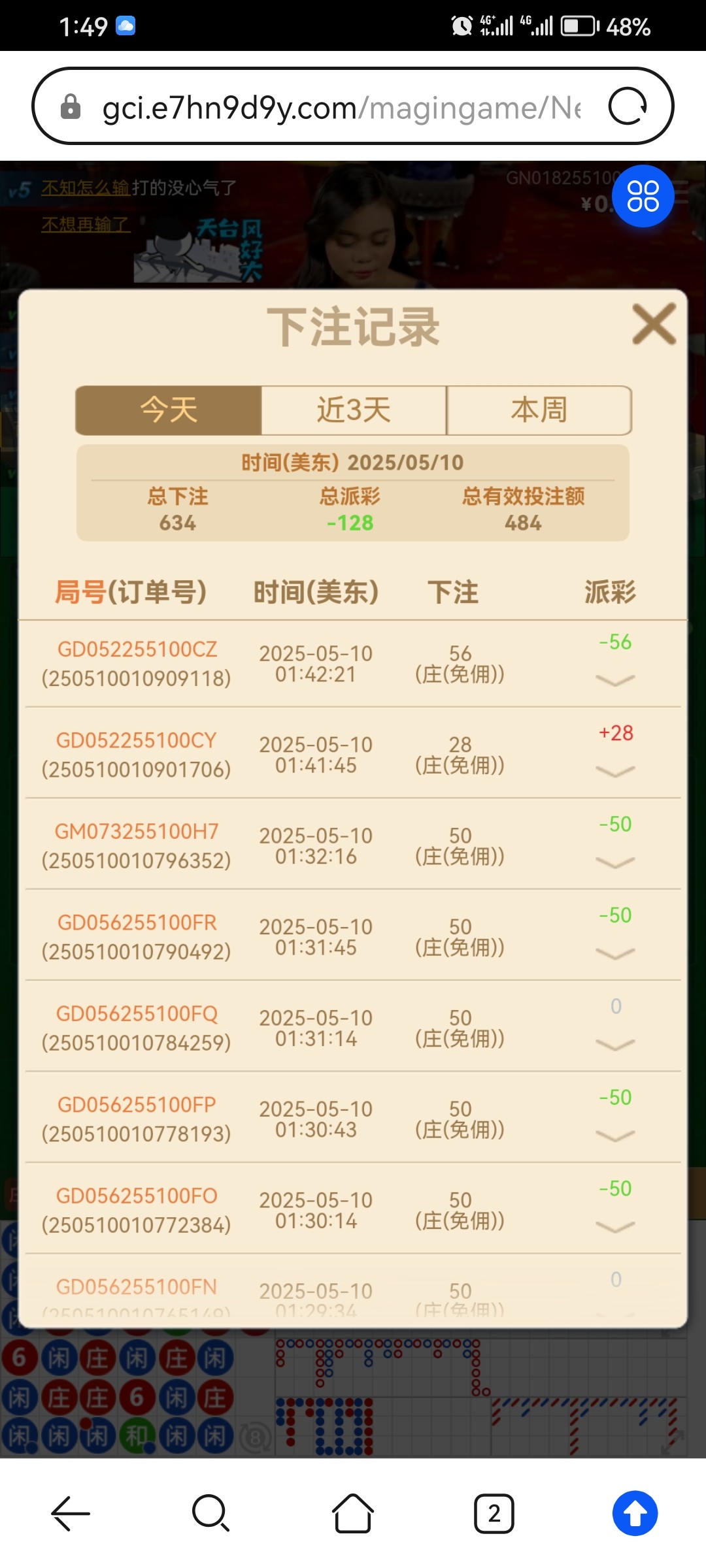Tap the browser address bar
Screen dimensions: 706x1568
(x=340, y=107)
